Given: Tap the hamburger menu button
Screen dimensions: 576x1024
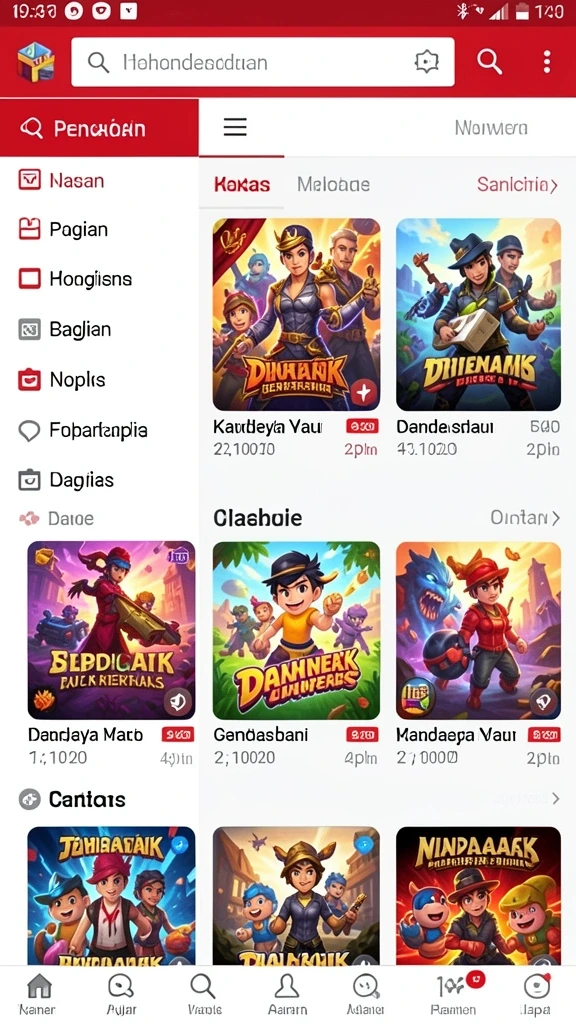Looking at the screenshot, I should [235, 127].
